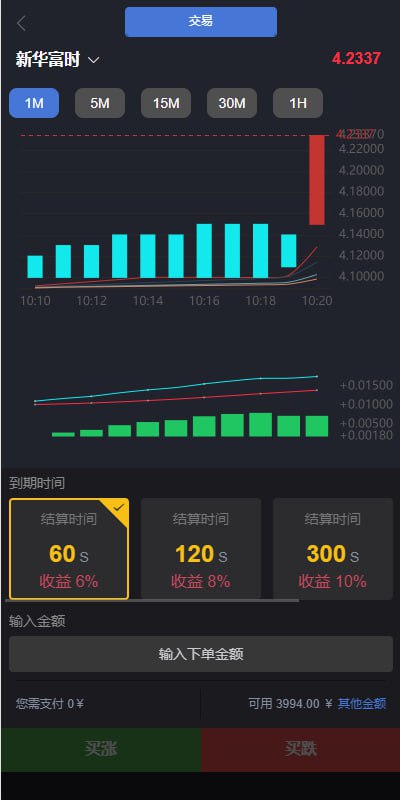Choose the 120 s settlement with 8% return

pyautogui.click(x=201, y=548)
